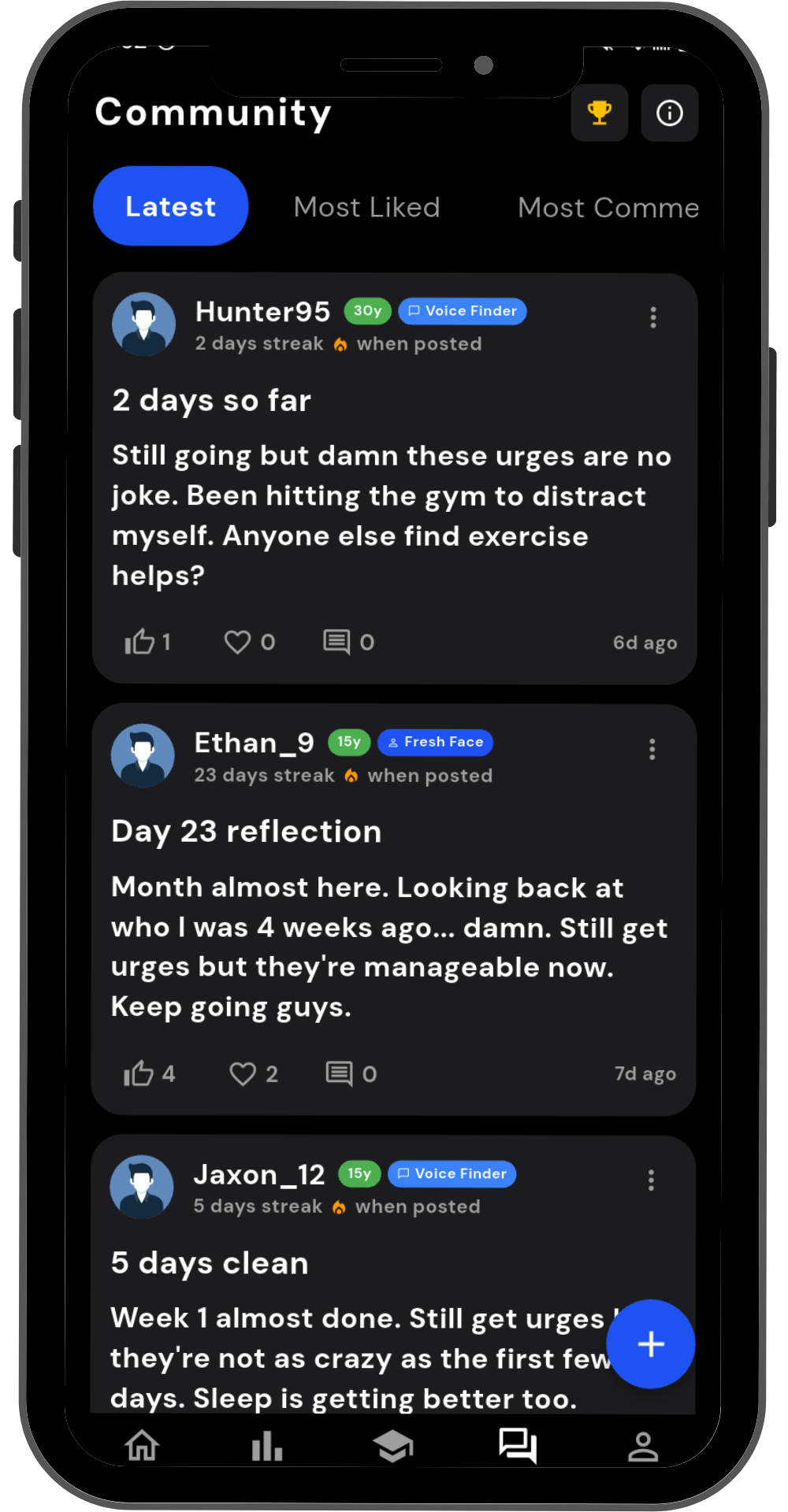
Task: Go to the Home tab
Action: pos(143,1446)
